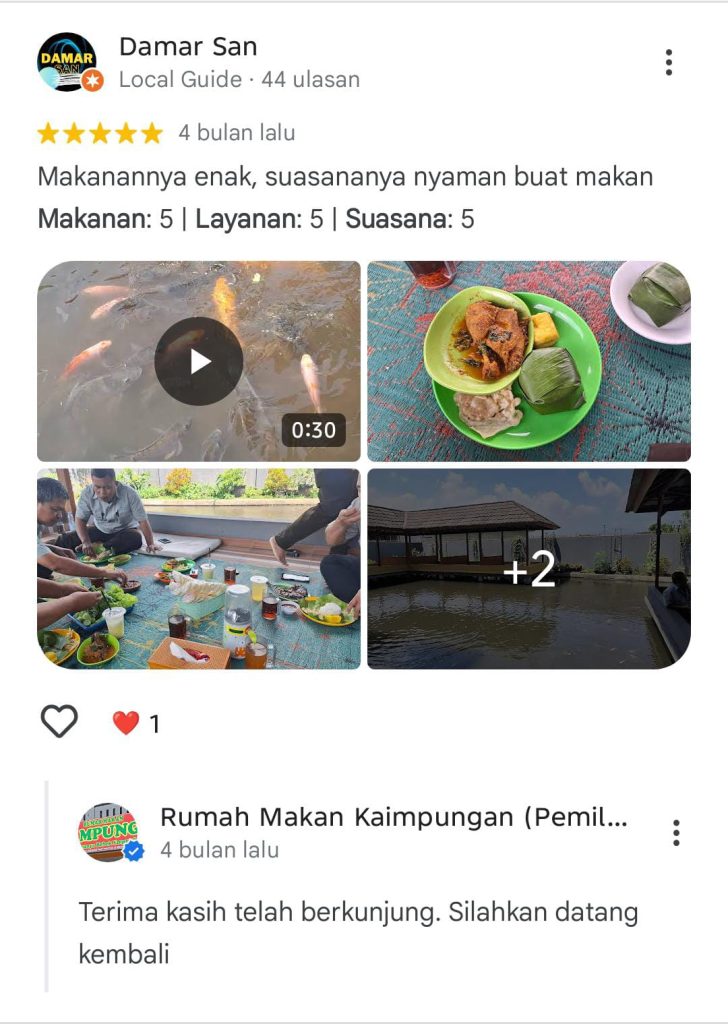Like Damar San's review with the heart
The height and width of the screenshot is (1024, 728).
click(59, 721)
